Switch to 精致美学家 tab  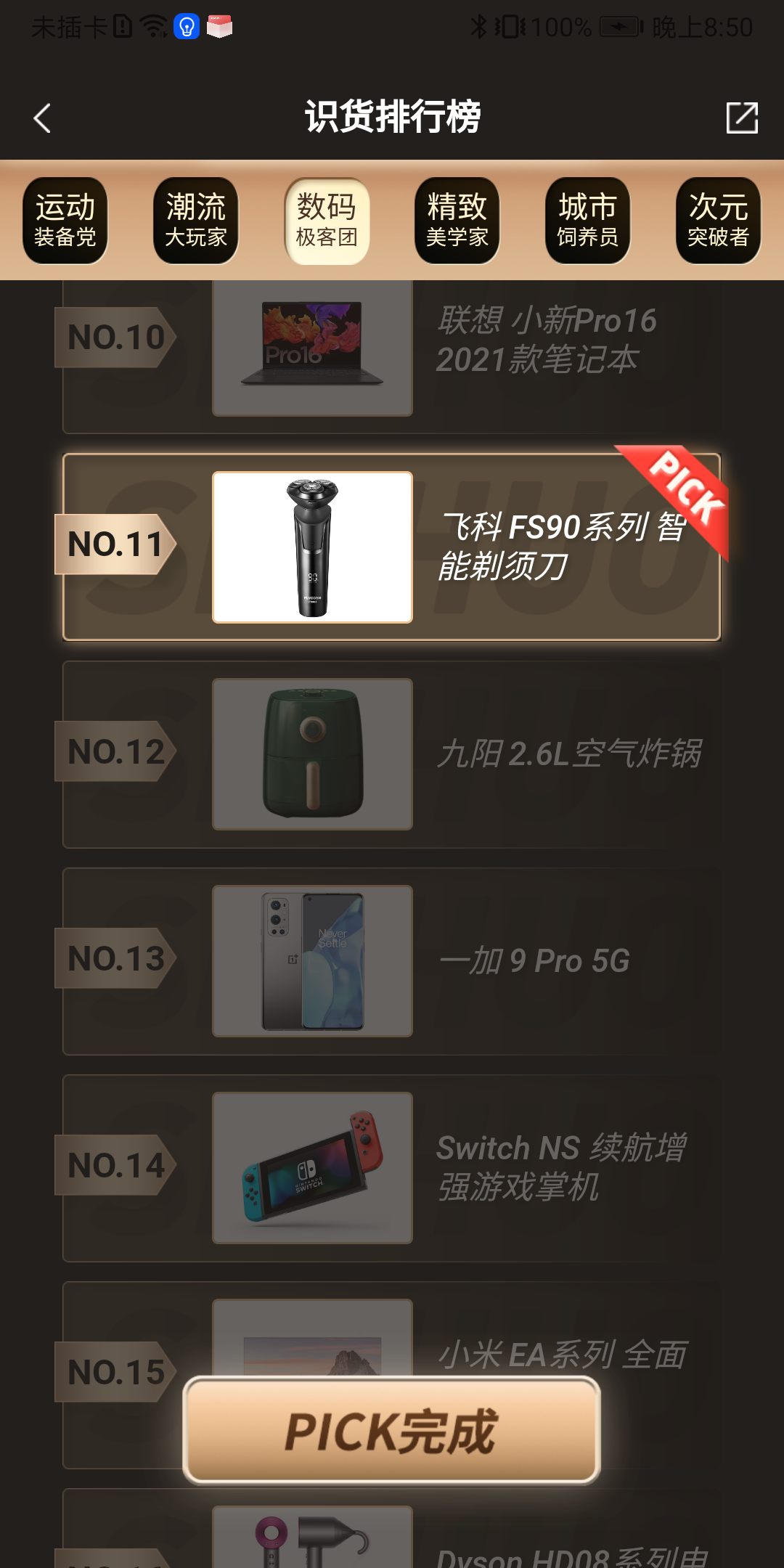tap(457, 221)
